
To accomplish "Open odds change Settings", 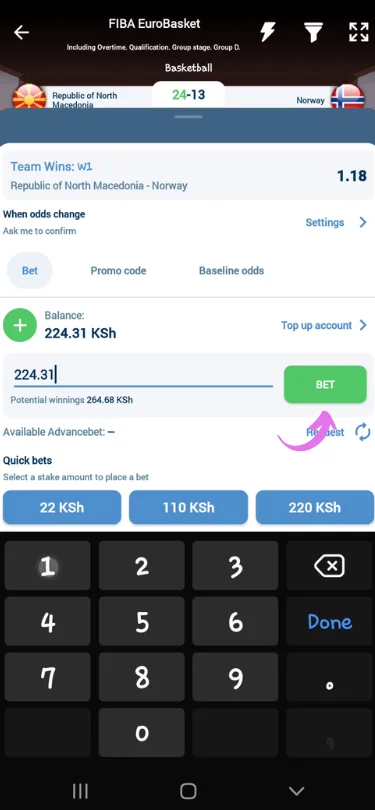I will (336, 222).
